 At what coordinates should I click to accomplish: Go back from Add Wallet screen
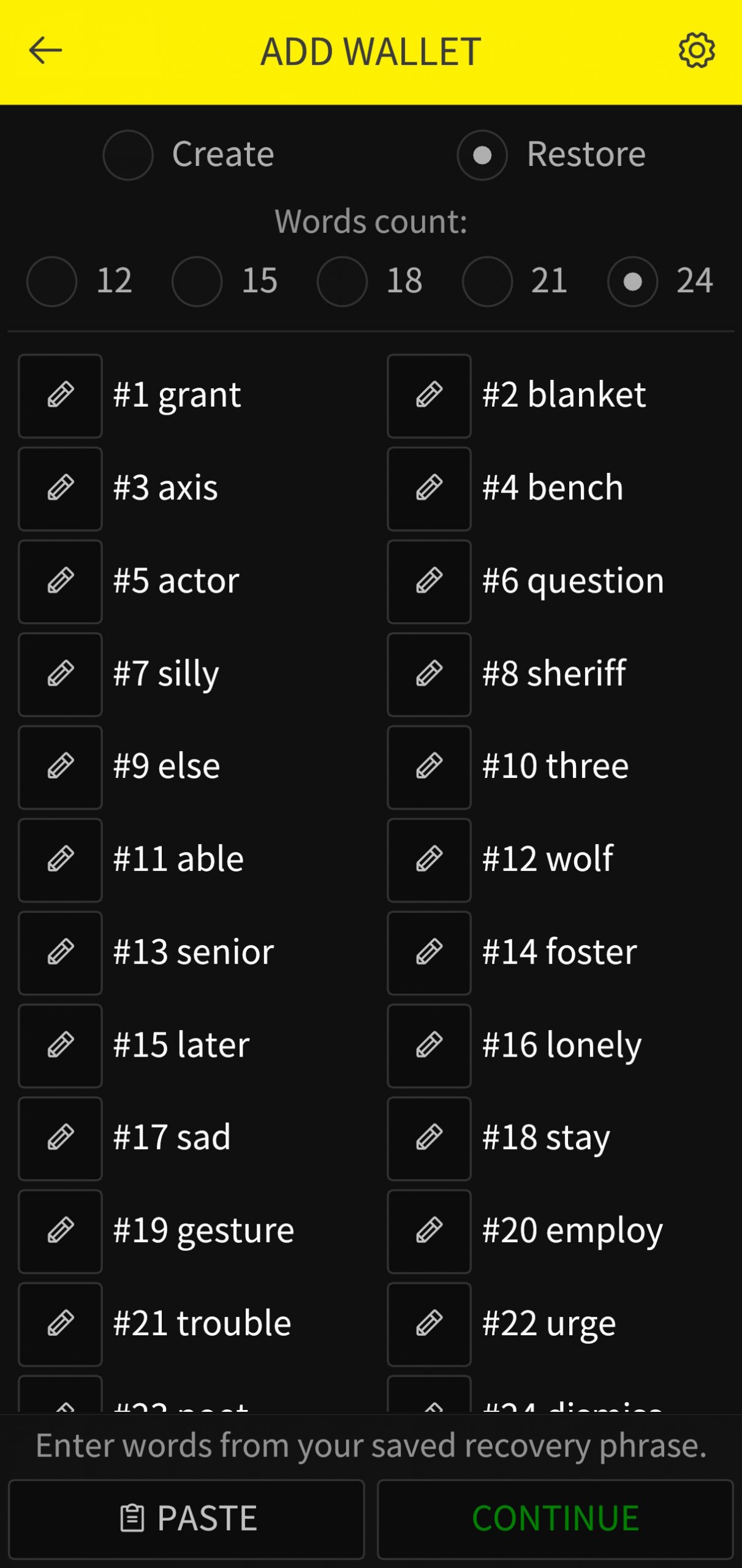pyautogui.click(x=45, y=50)
